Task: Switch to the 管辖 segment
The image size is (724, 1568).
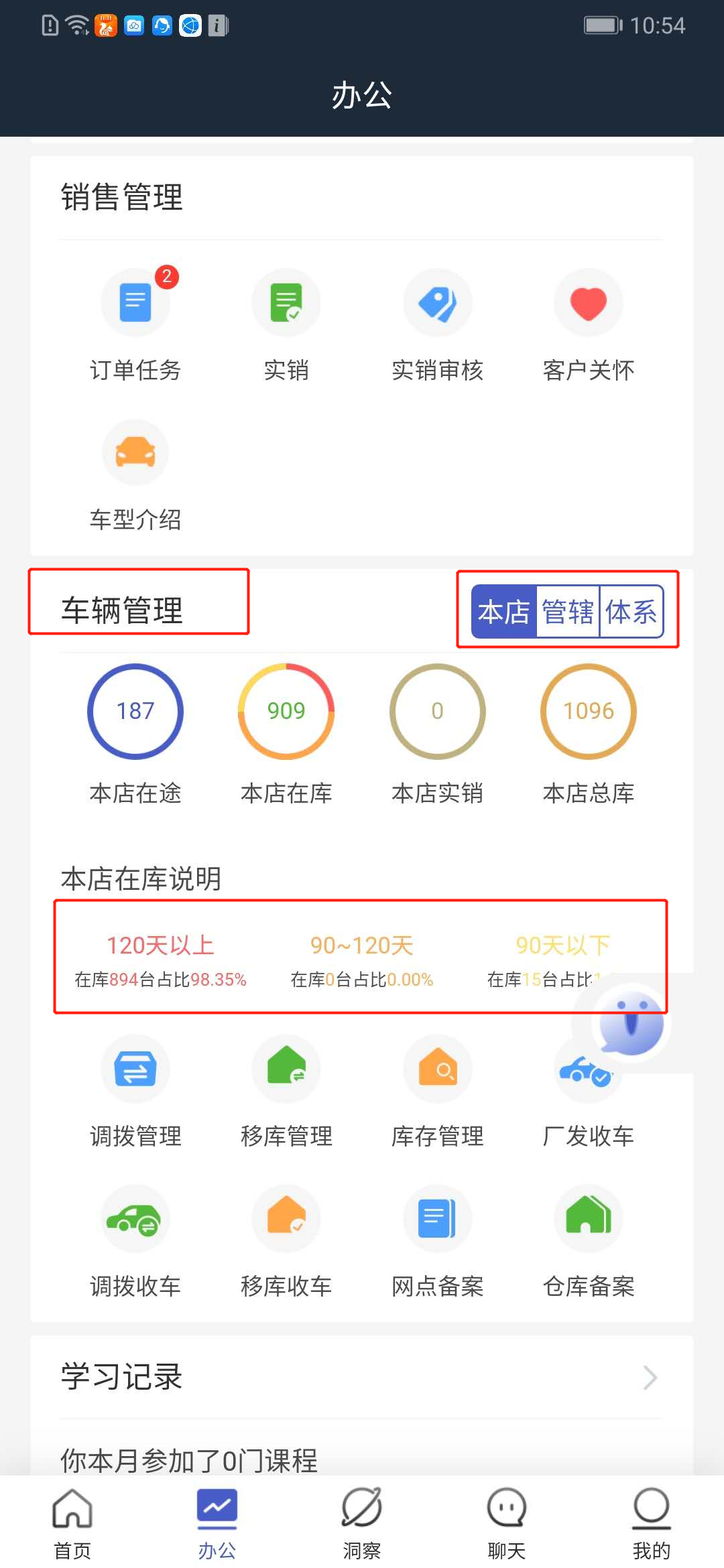Action: 568,612
